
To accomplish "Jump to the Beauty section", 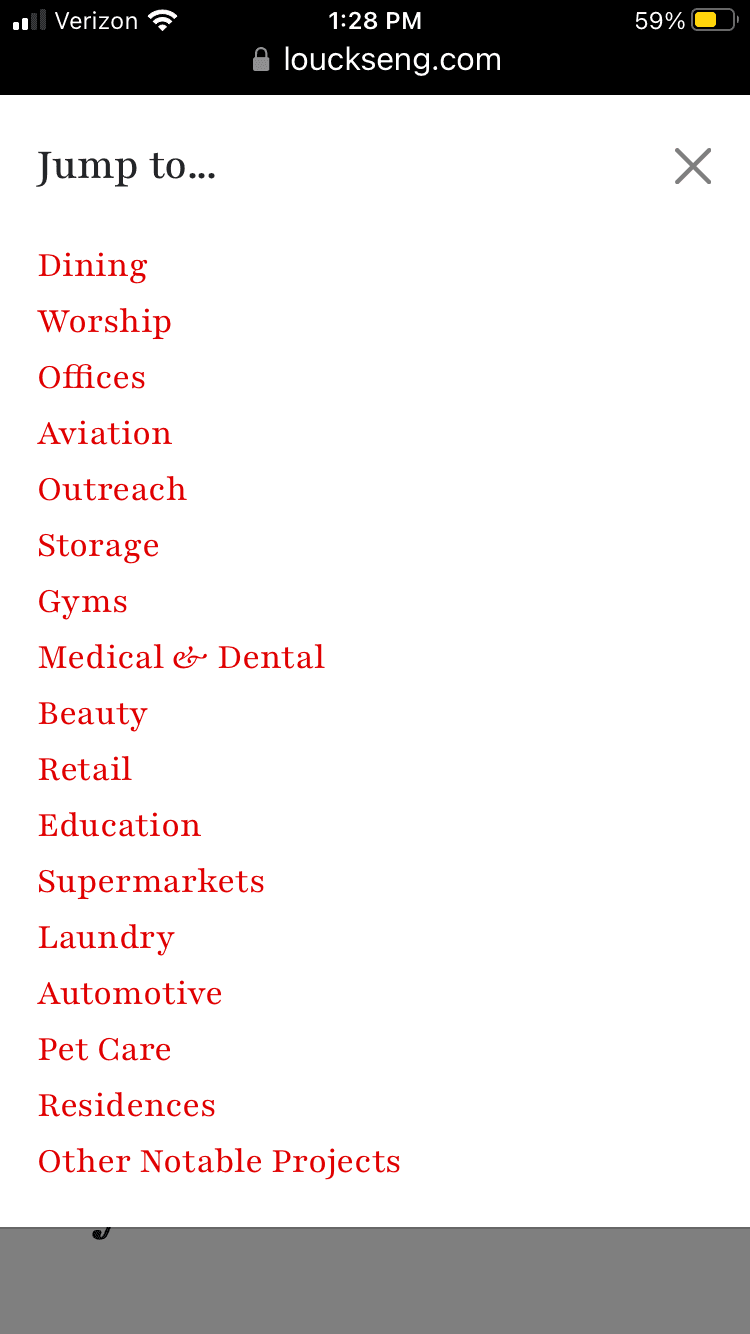I will coord(93,714).
